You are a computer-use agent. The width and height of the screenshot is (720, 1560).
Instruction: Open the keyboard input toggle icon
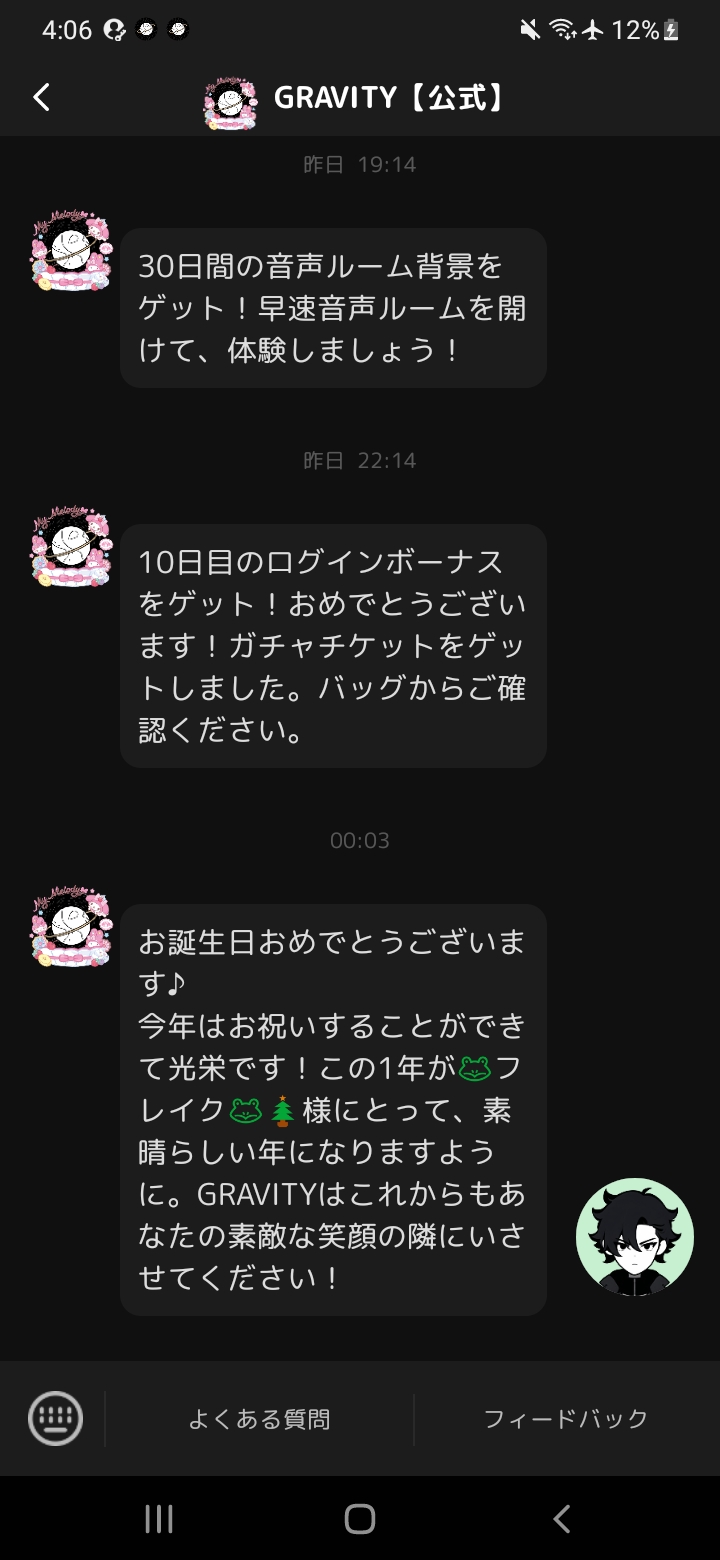tap(55, 1418)
